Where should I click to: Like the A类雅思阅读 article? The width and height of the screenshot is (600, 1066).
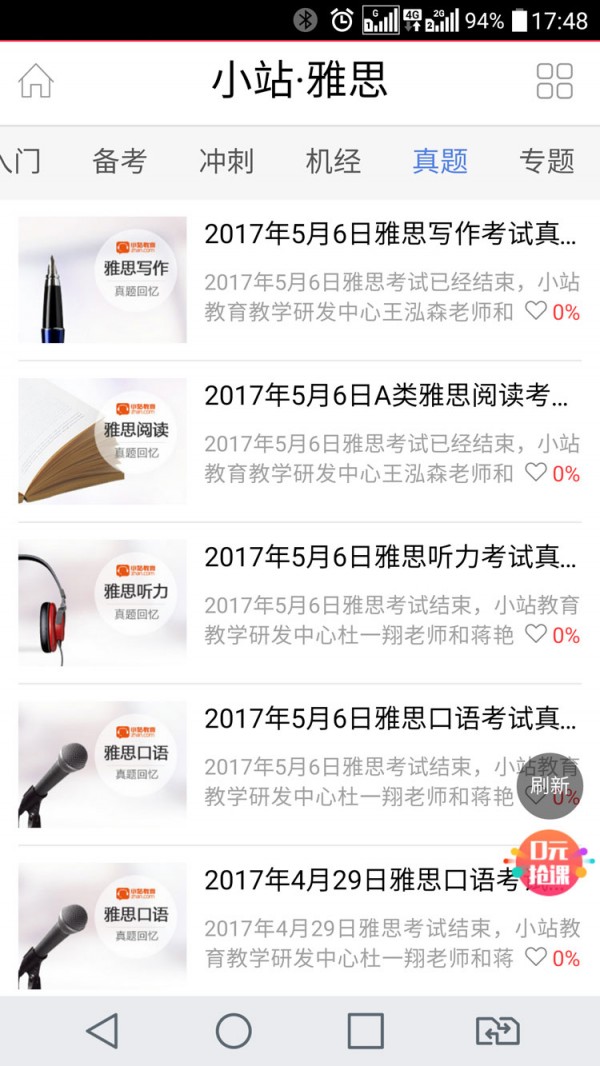pyautogui.click(x=537, y=472)
